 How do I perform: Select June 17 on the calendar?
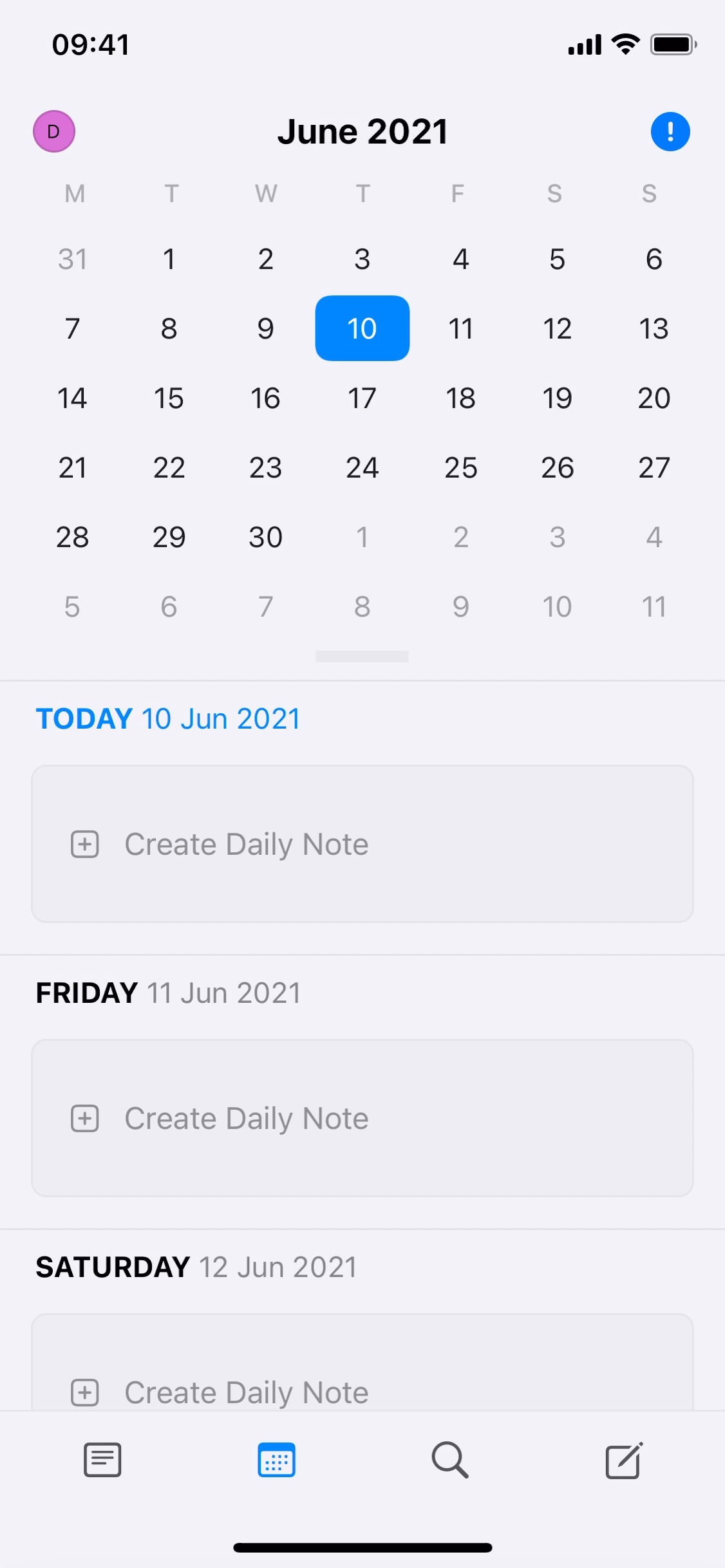[x=362, y=398]
